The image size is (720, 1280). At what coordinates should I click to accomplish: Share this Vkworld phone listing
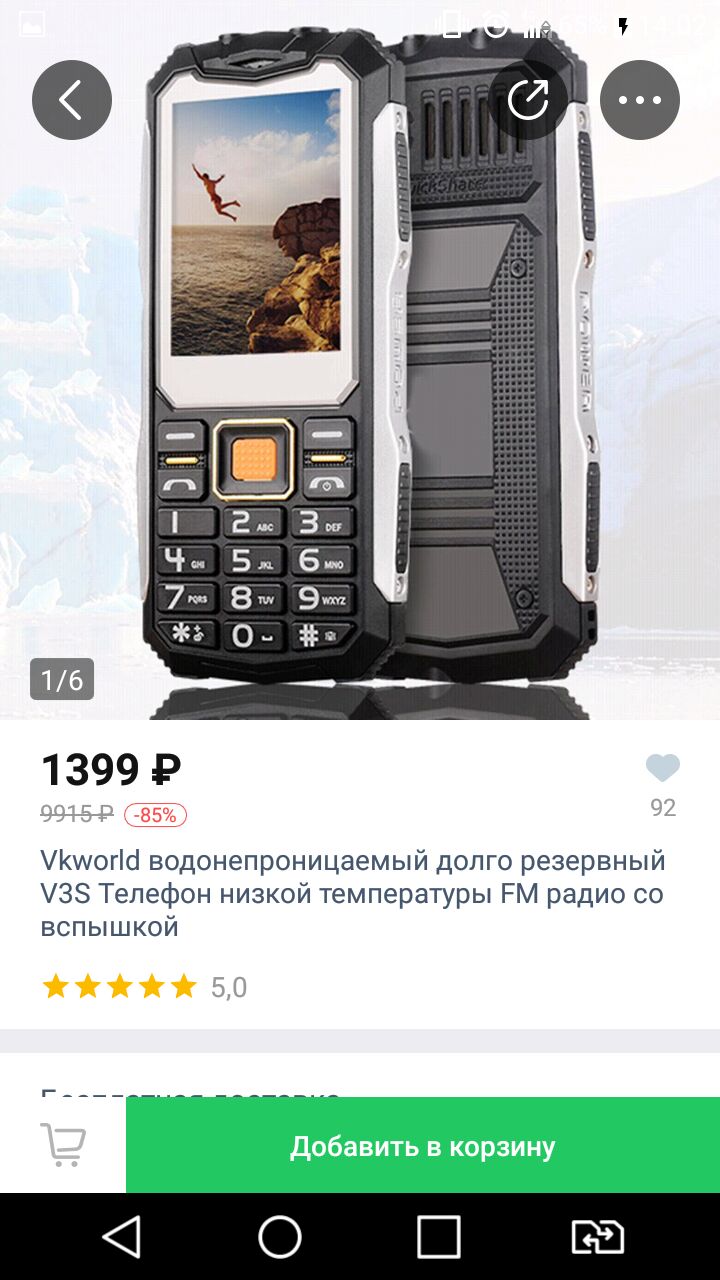[528, 100]
